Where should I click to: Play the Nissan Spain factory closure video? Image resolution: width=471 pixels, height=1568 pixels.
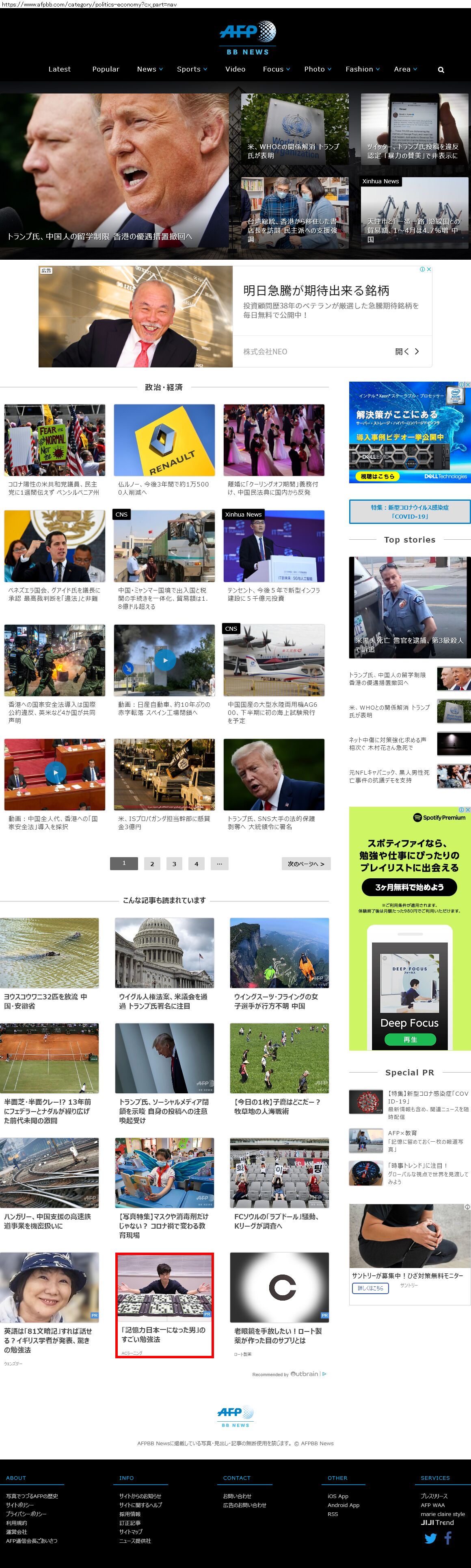(x=165, y=660)
